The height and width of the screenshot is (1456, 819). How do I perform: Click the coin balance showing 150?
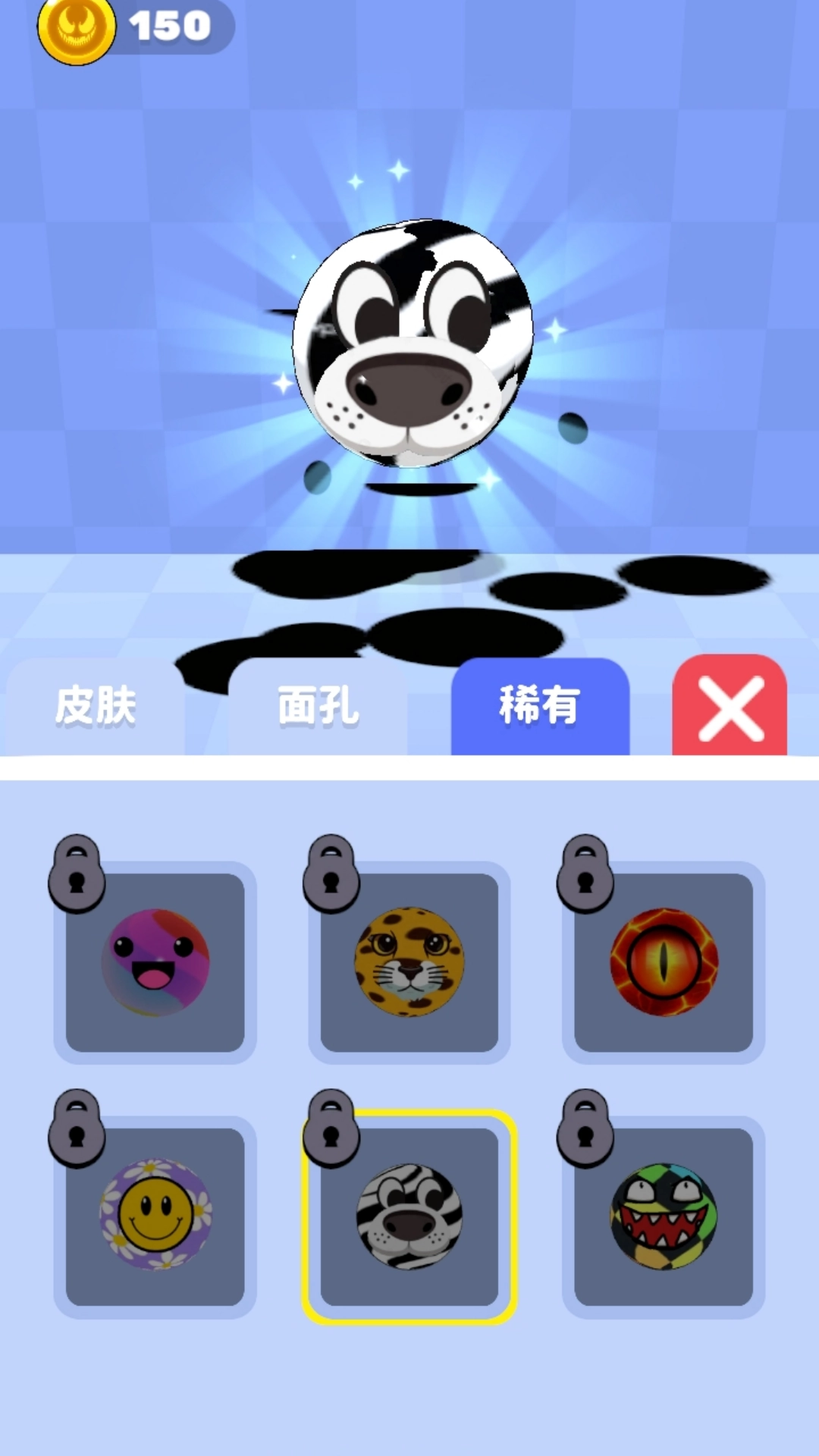168,25
